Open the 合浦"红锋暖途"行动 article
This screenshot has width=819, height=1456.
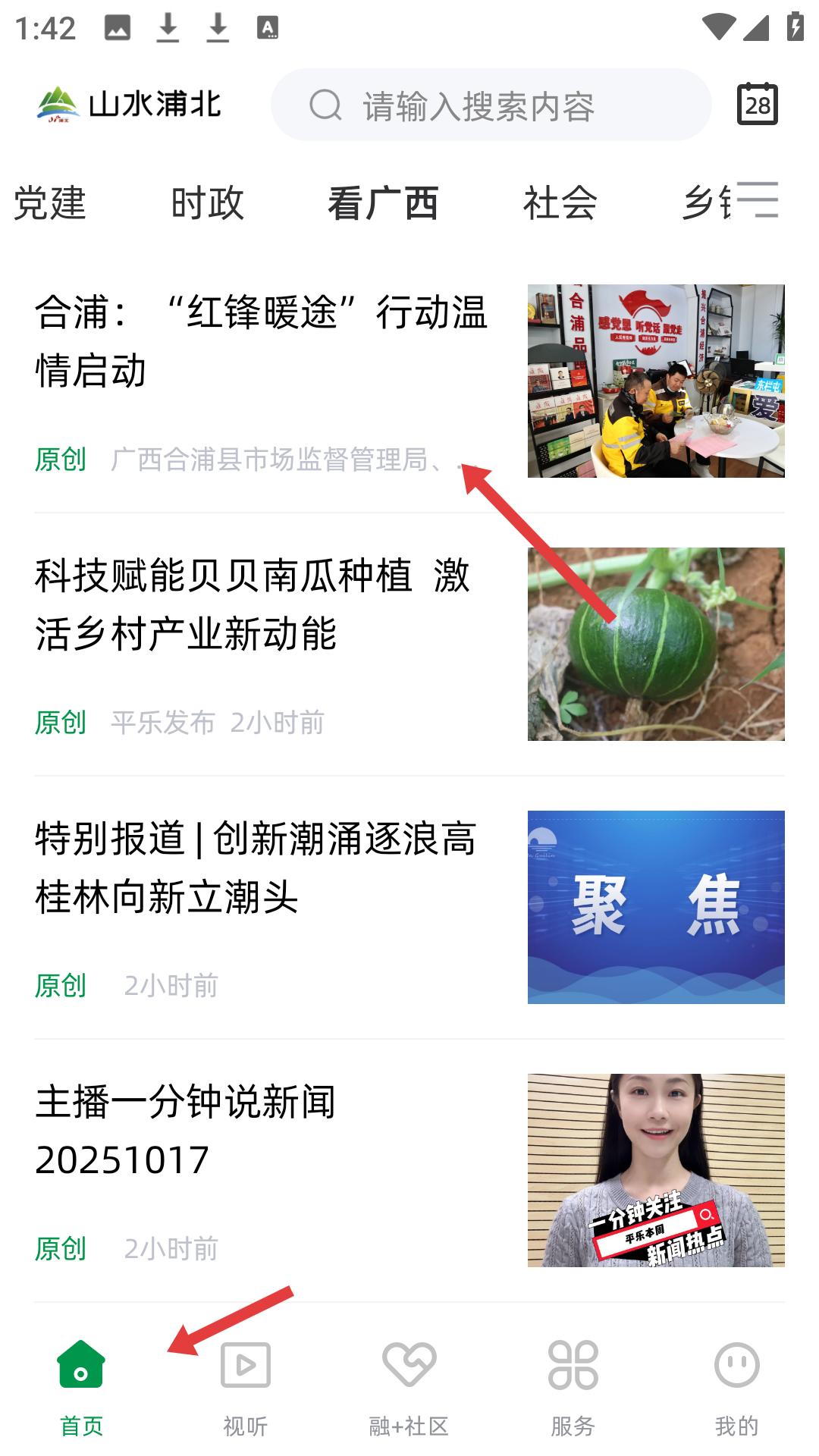pyautogui.click(x=261, y=341)
